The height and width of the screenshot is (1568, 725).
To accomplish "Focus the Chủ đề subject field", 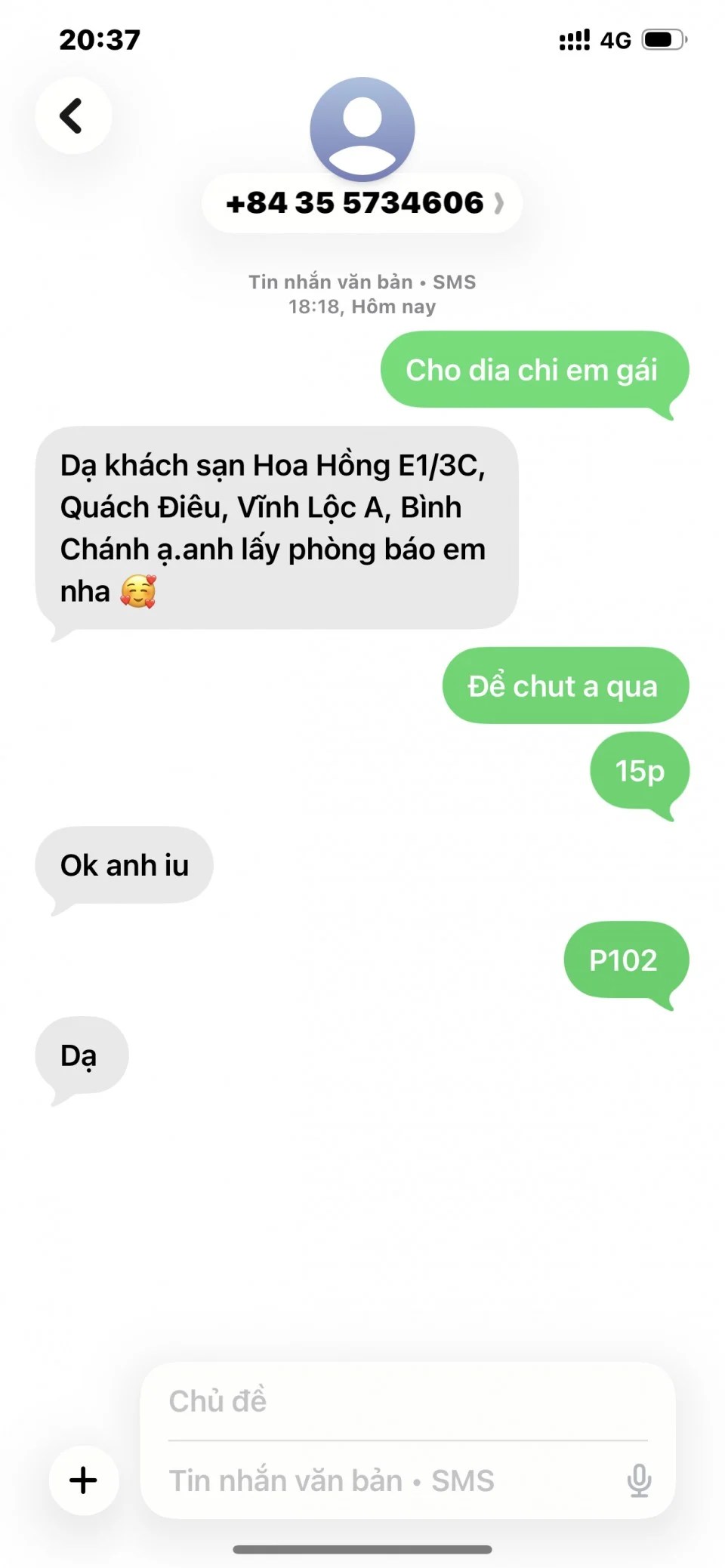I will click(406, 1401).
